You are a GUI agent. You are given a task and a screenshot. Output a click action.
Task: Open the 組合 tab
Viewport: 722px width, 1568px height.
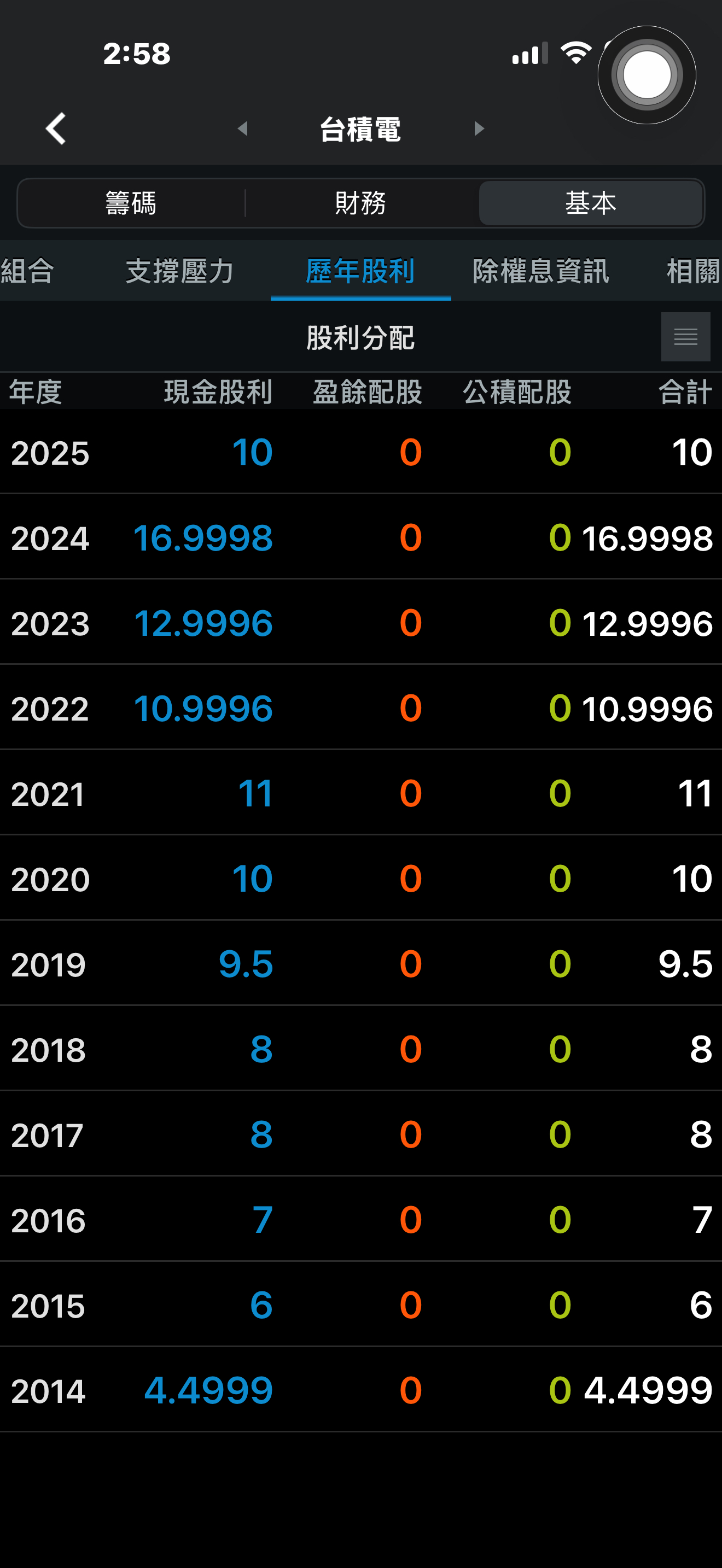(27, 271)
